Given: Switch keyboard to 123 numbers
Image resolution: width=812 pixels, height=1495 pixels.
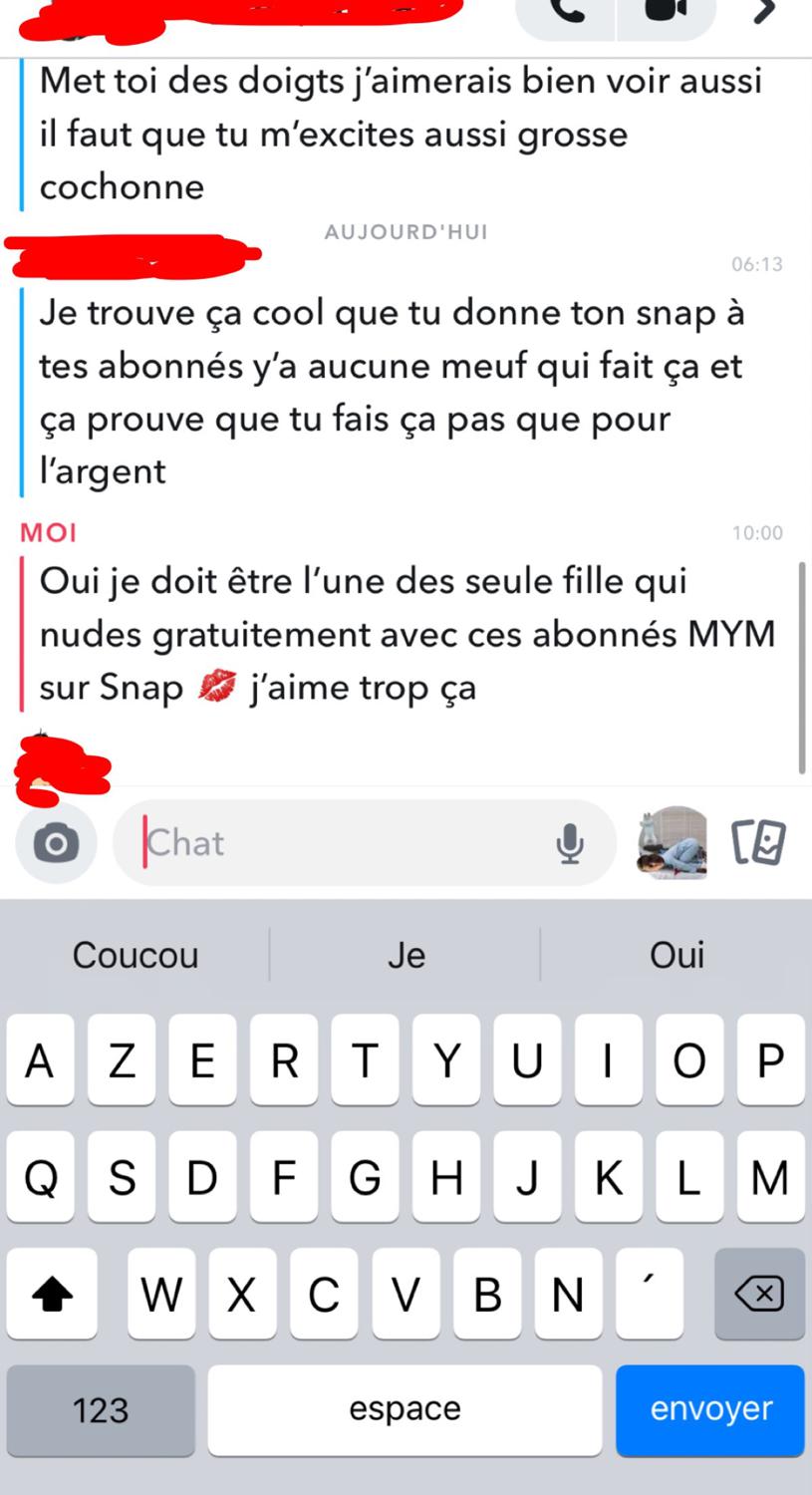Looking at the screenshot, I should pos(101,1409).
